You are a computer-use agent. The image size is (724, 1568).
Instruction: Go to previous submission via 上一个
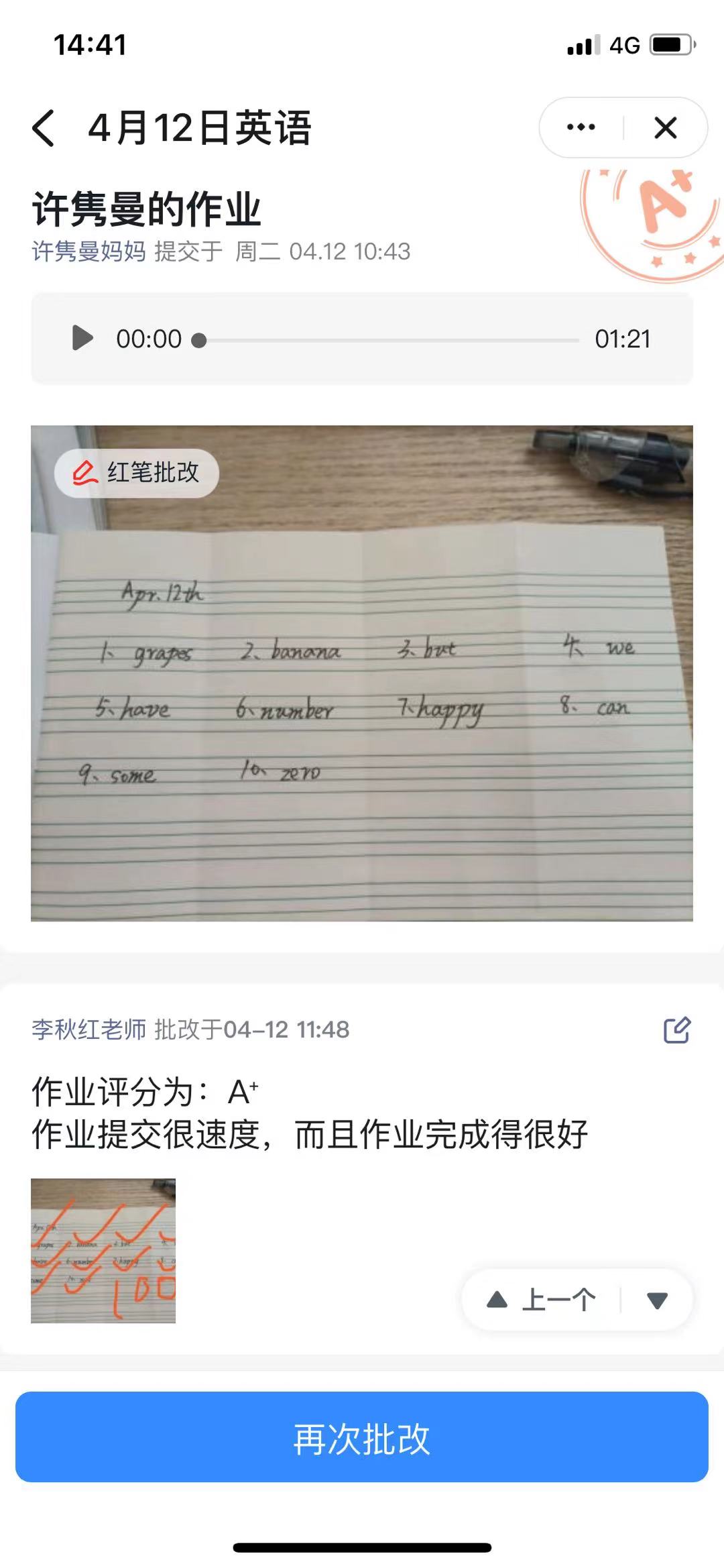pyautogui.click(x=542, y=1300)
